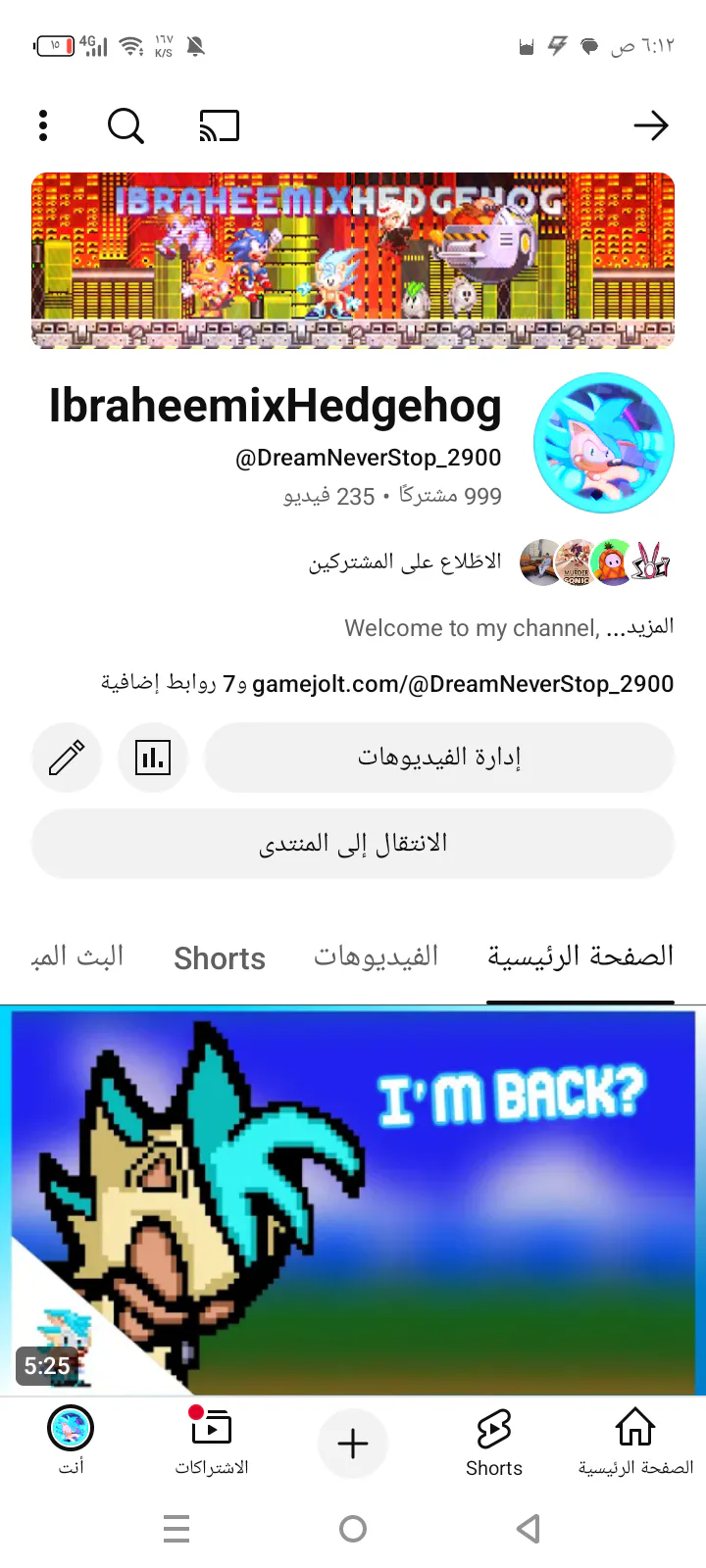Tap الانتقال إلى المنتدى button
Image resolution: width=706 pixels, height=1568 pixels.
pos(353,843)
